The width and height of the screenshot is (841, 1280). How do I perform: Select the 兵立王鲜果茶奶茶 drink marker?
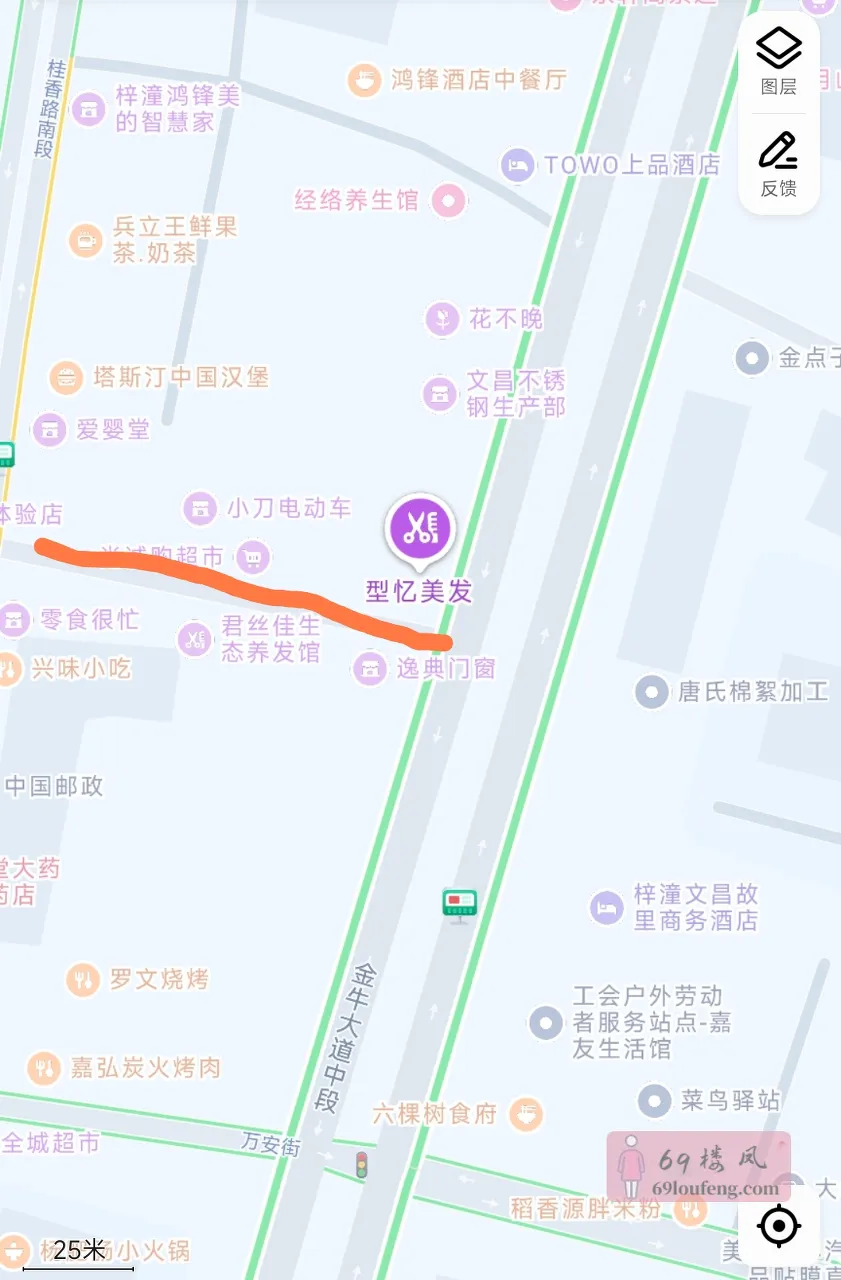85,241
